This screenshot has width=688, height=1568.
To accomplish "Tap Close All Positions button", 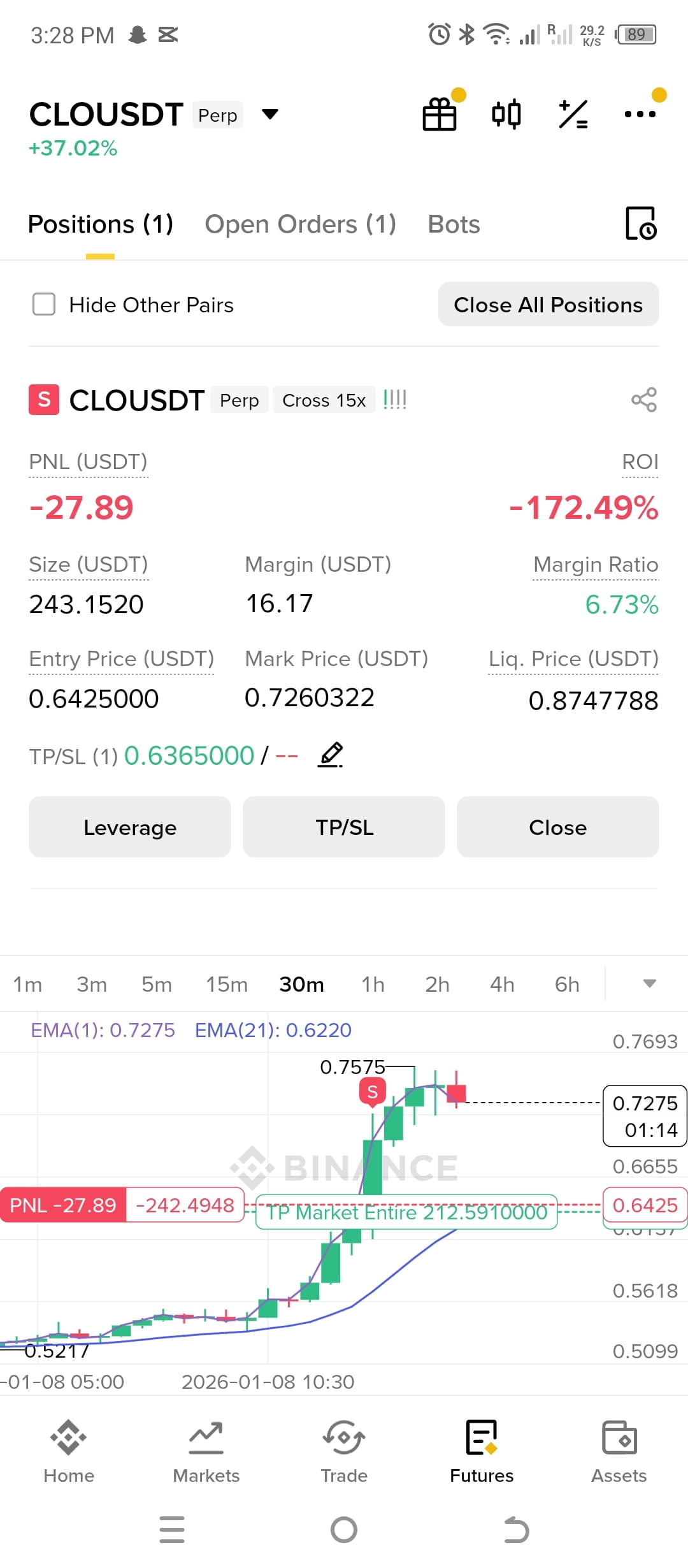I will (548, 305).
